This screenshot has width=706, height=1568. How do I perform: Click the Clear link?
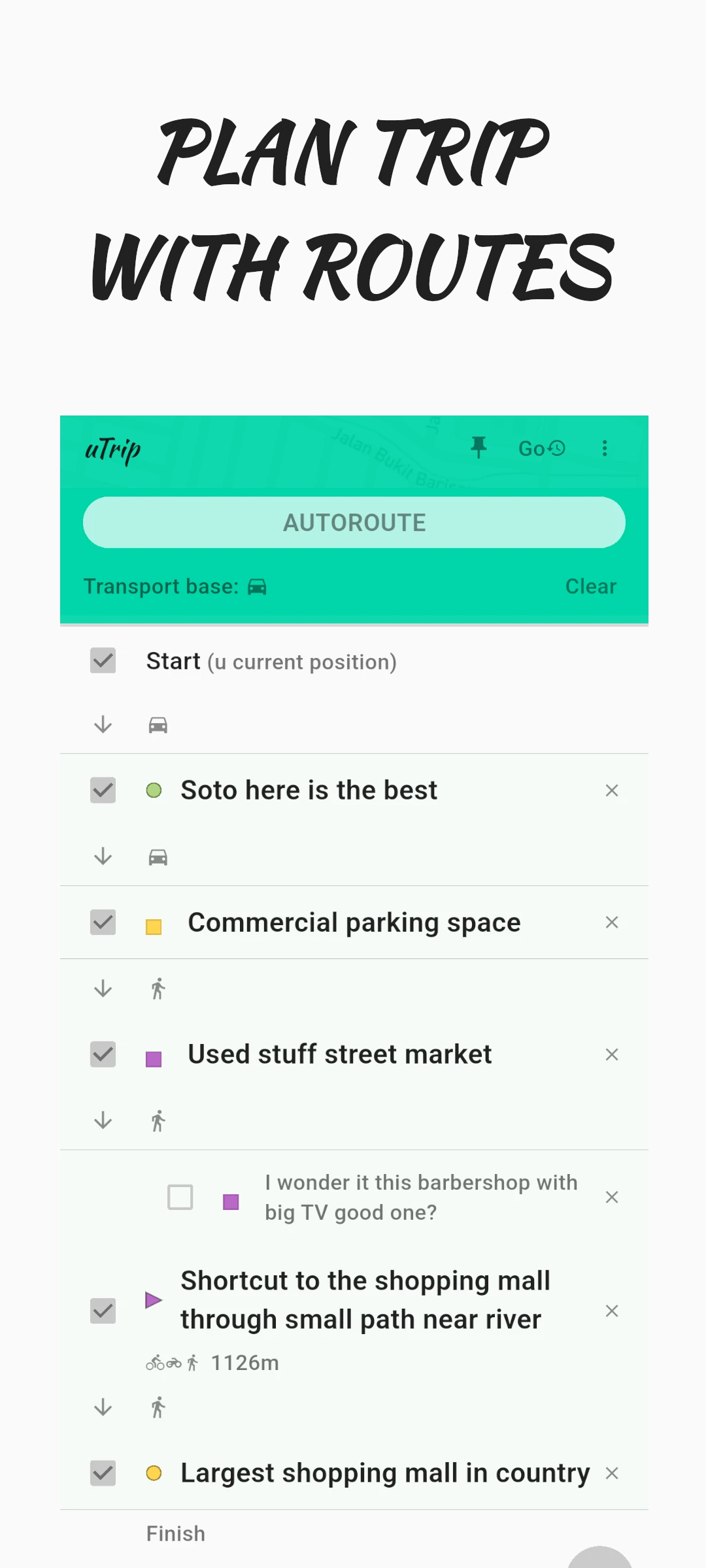(x=590, y=586)
